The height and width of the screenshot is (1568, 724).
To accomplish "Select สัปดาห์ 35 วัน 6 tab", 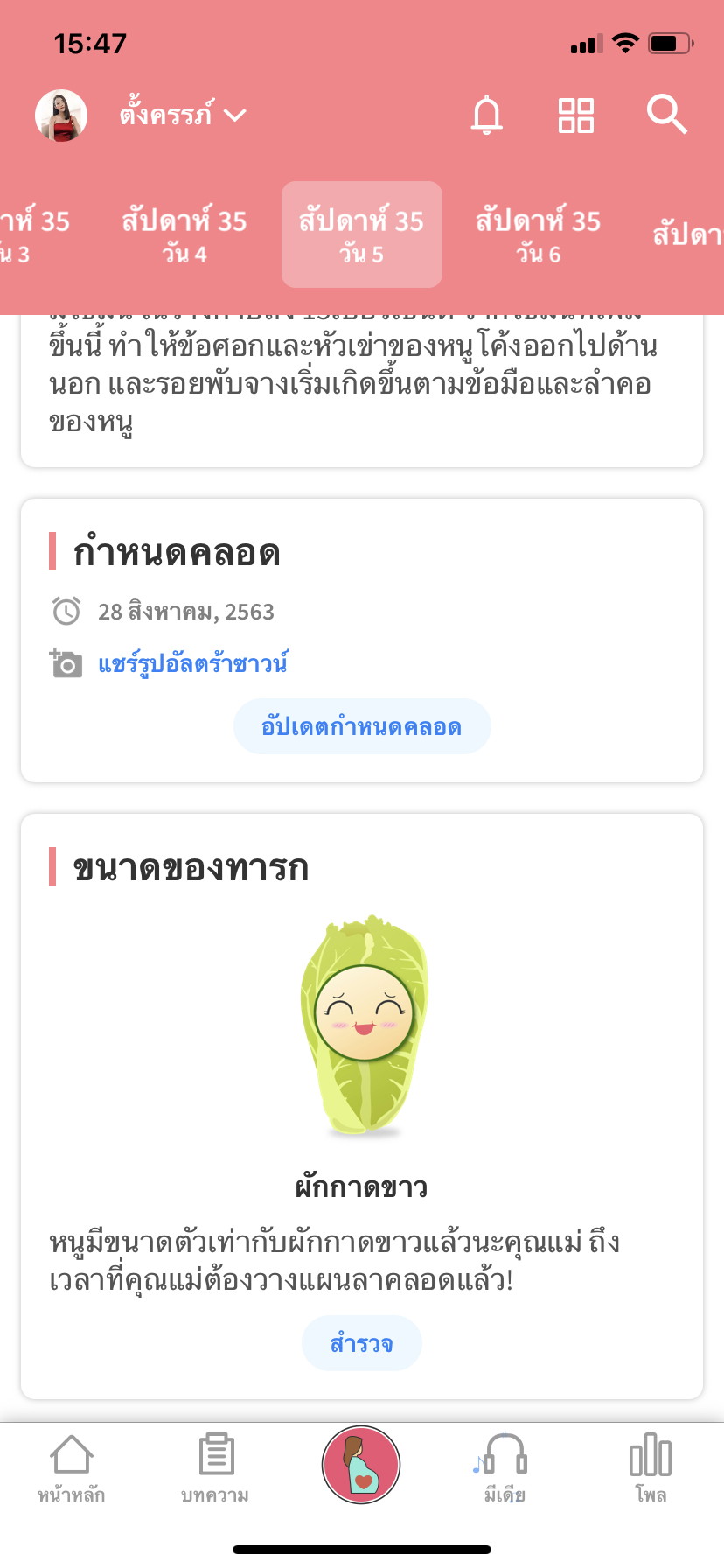I will [x=538, y=234].
